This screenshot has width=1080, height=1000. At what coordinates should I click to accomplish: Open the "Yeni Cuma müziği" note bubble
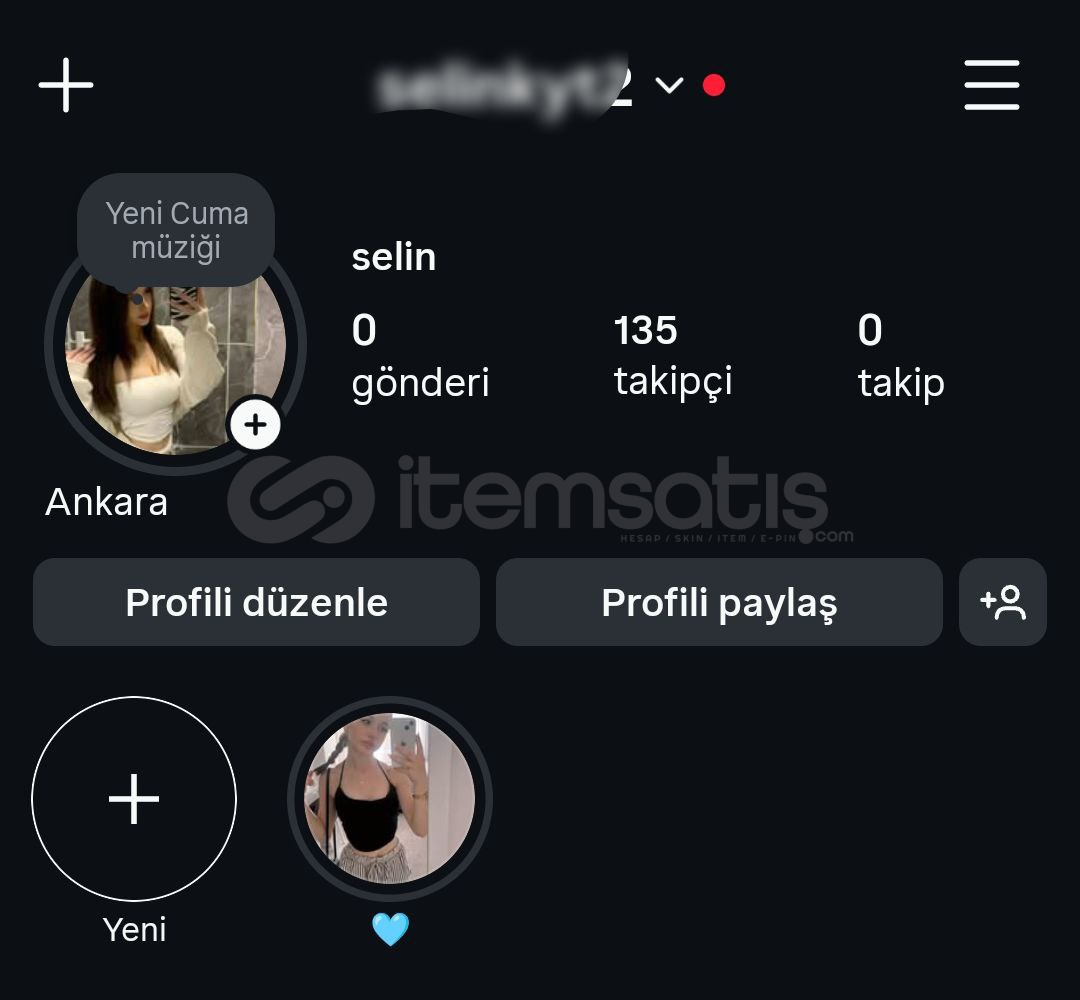pos(176,230)
